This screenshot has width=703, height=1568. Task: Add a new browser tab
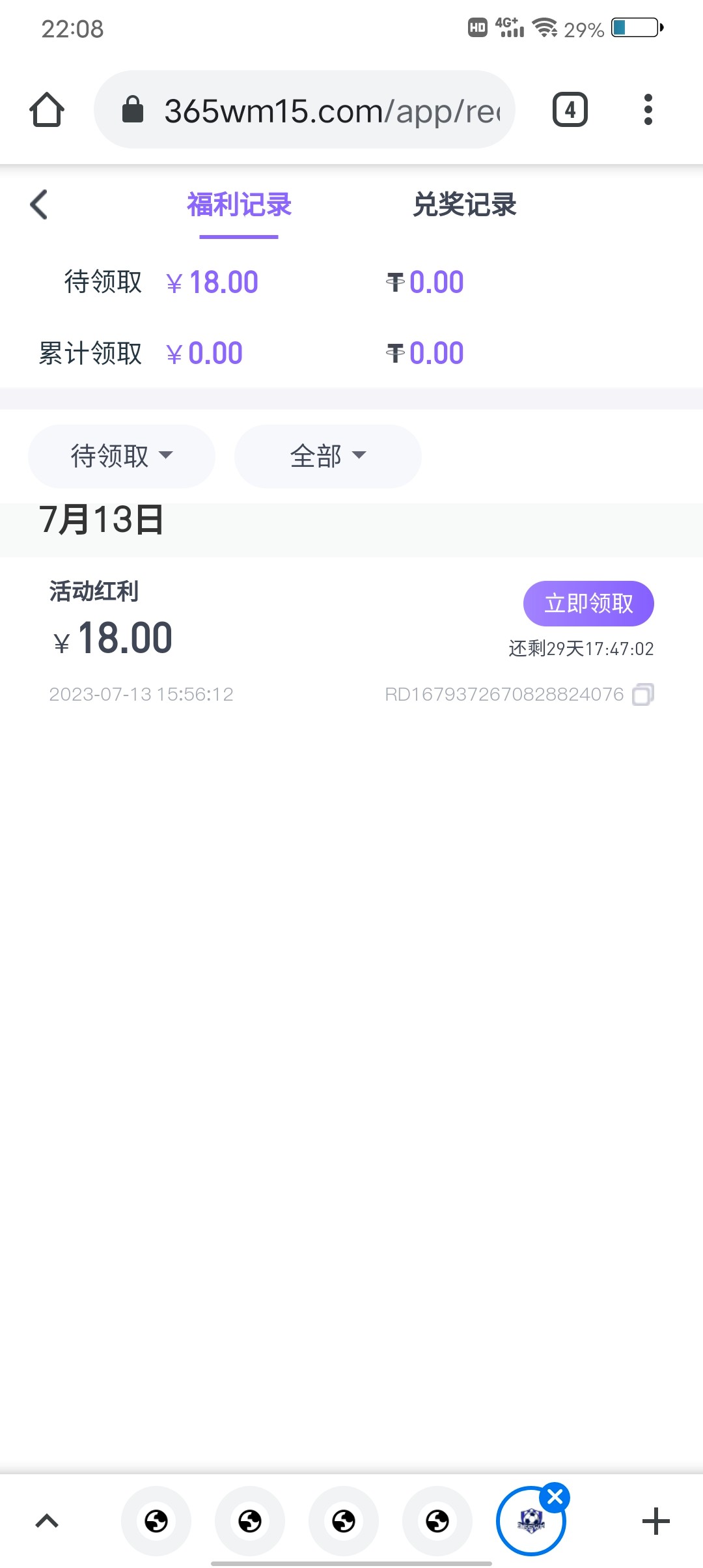point(655,1521)
